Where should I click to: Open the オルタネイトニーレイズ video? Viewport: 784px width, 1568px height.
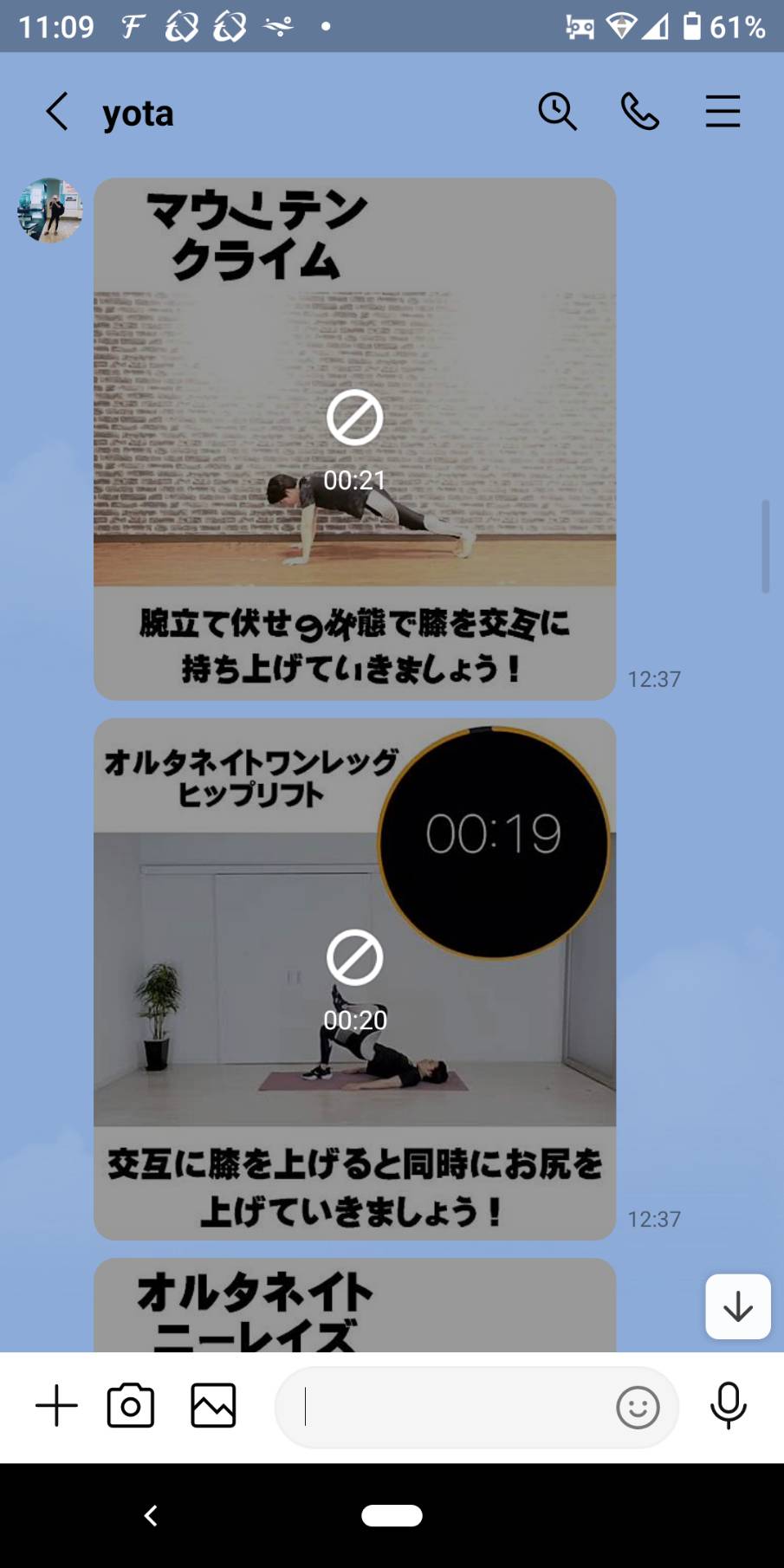355,1305
